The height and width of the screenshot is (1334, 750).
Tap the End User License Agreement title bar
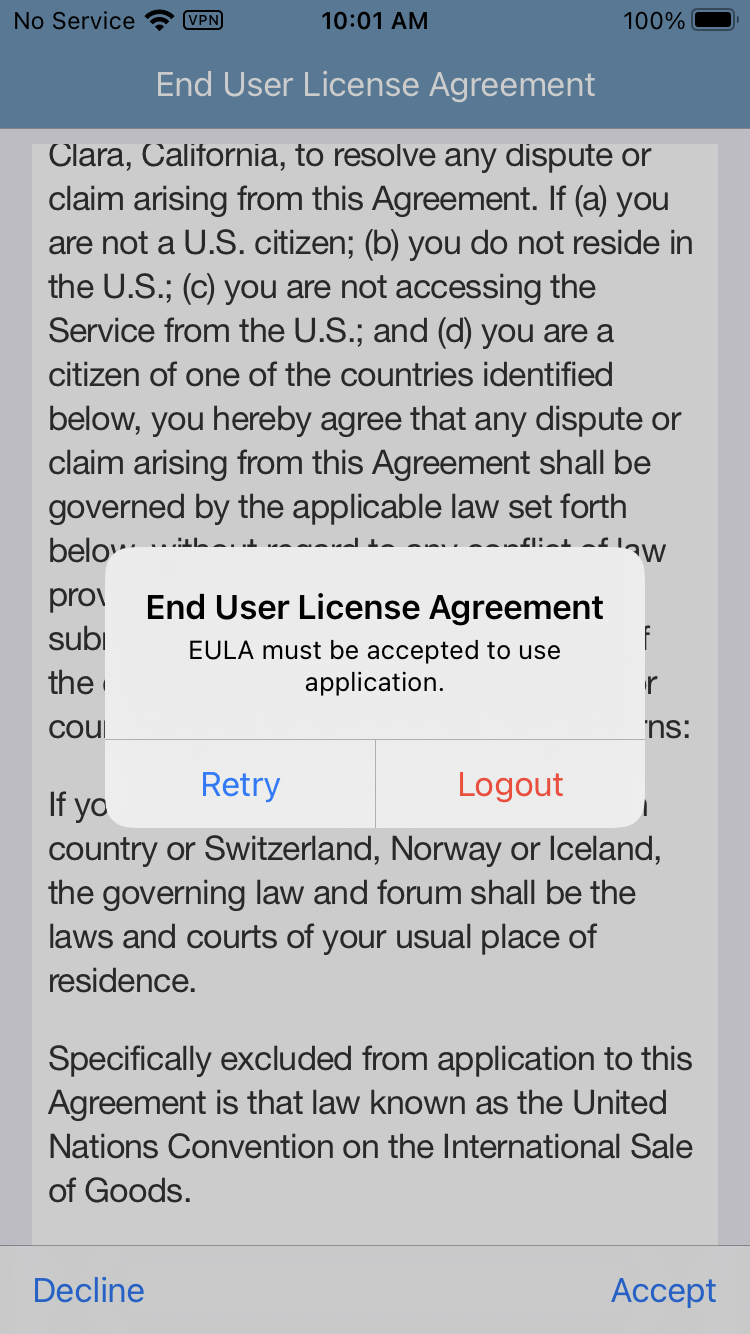(x=375, y=85)
